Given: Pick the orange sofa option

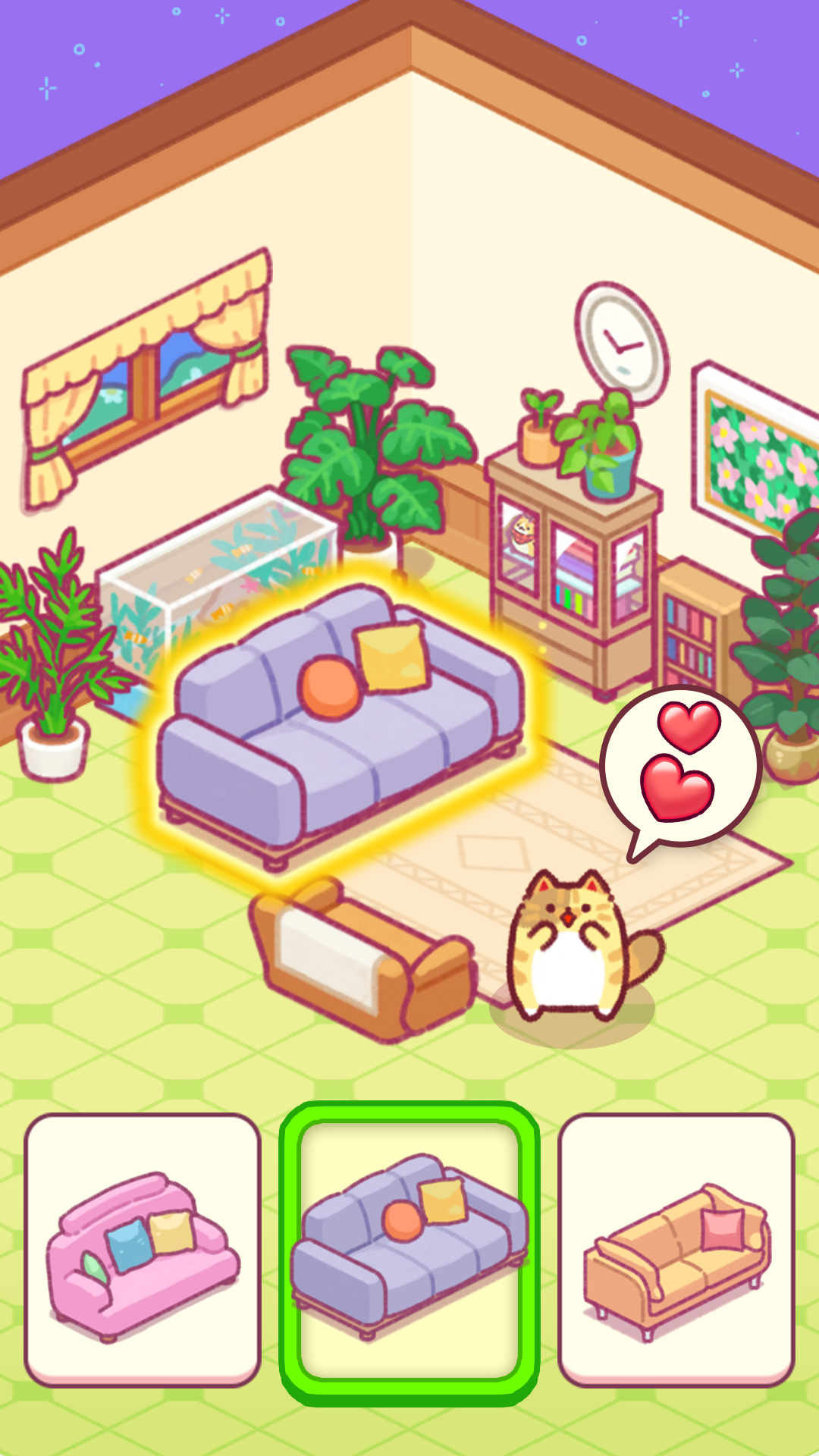Looking at the screenshot, I should (676, 1250).
